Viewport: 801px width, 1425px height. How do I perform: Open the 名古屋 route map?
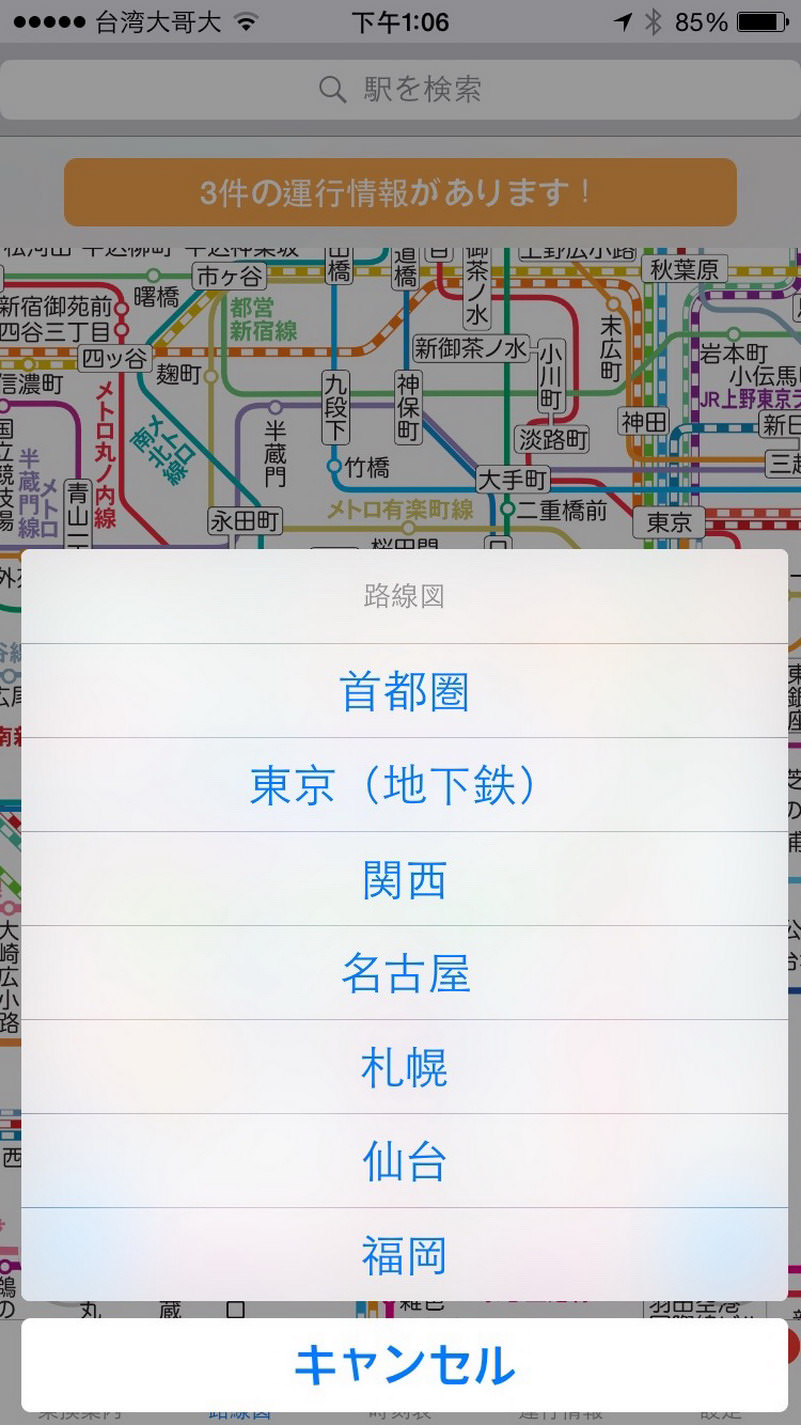[404, 973]
